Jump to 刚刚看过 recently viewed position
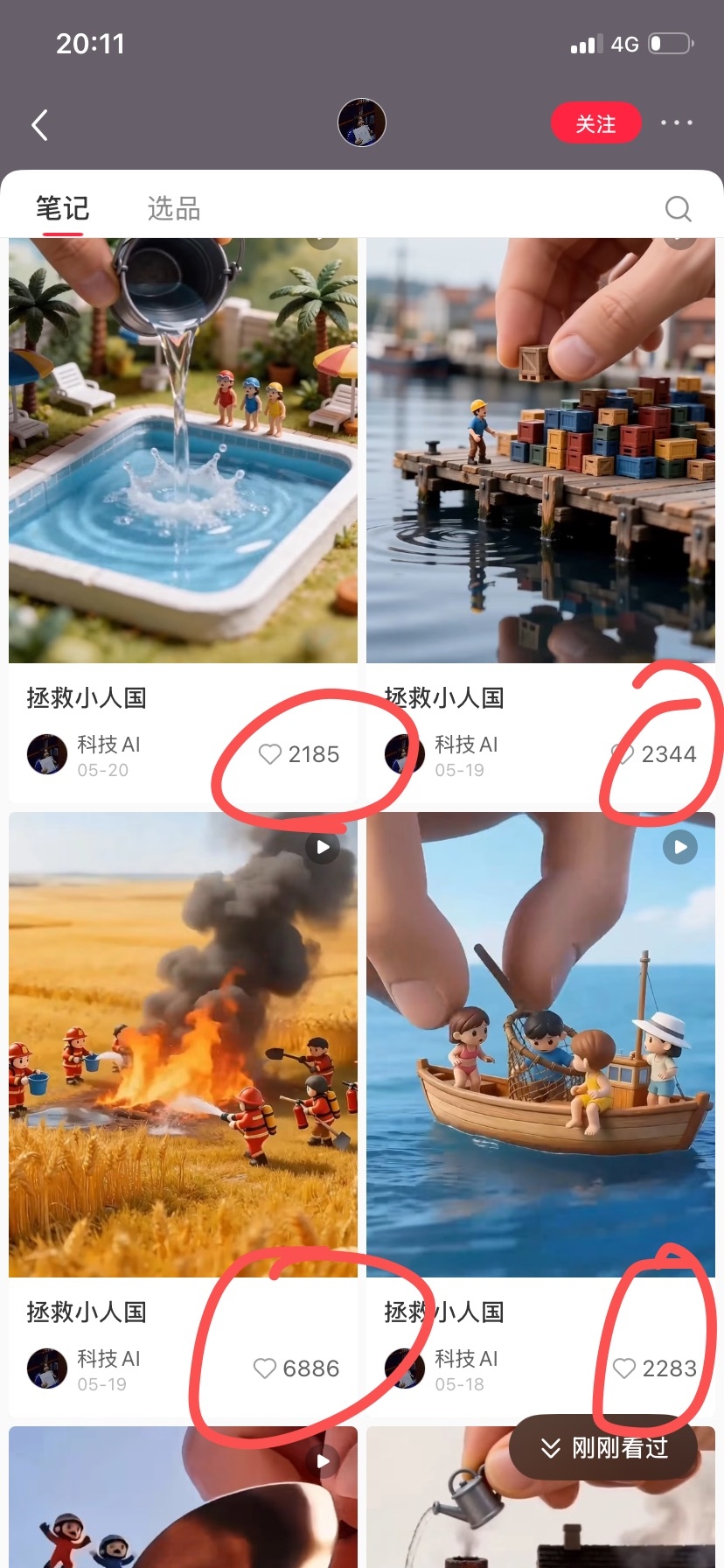724x1568 pixels. pos(603,1448)
